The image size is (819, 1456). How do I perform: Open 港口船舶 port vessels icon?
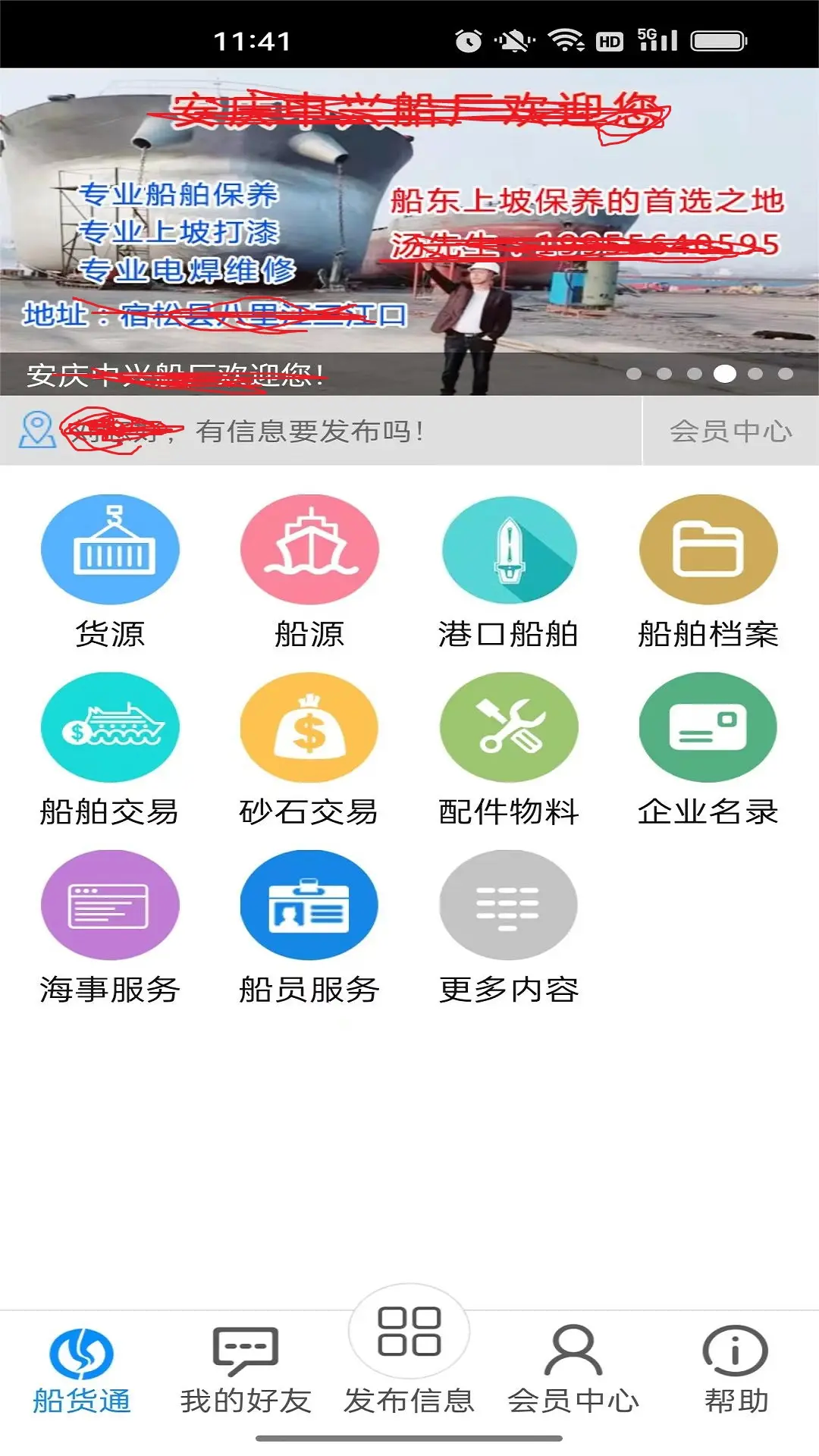point(508,550)
